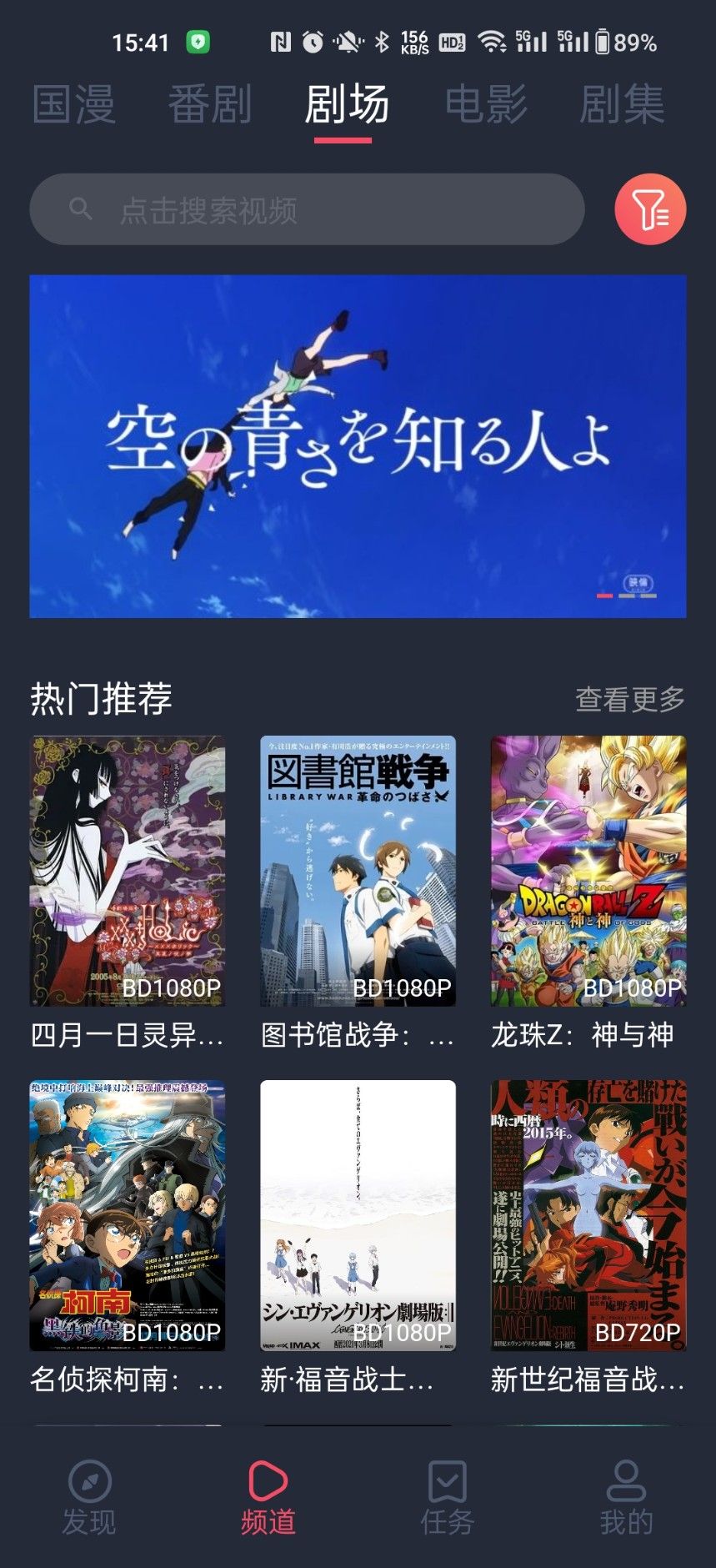Tap the search input field 点击搜索视频

308,209
